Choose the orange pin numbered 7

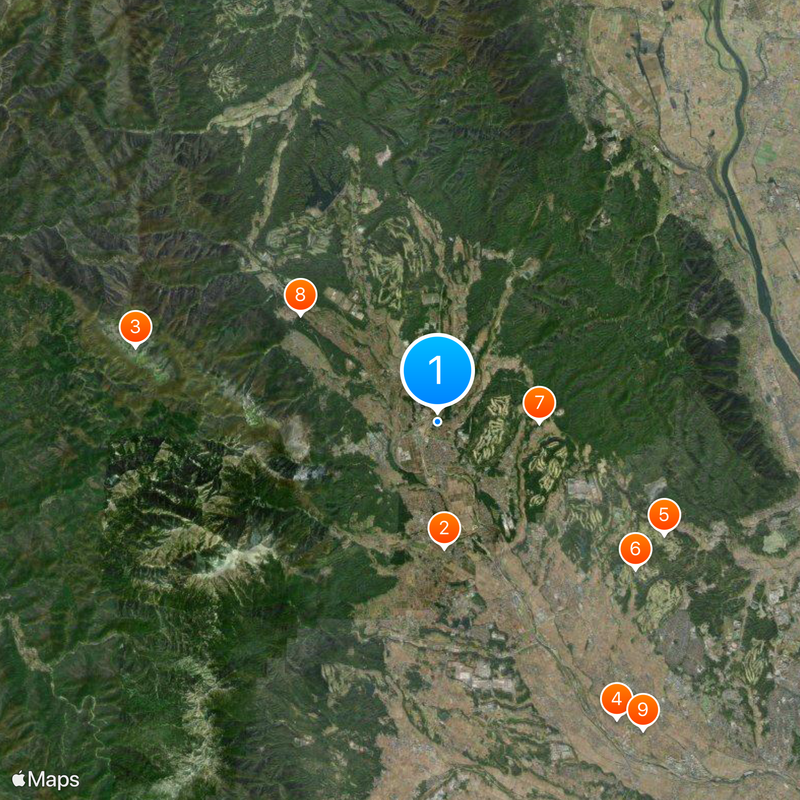539,403
